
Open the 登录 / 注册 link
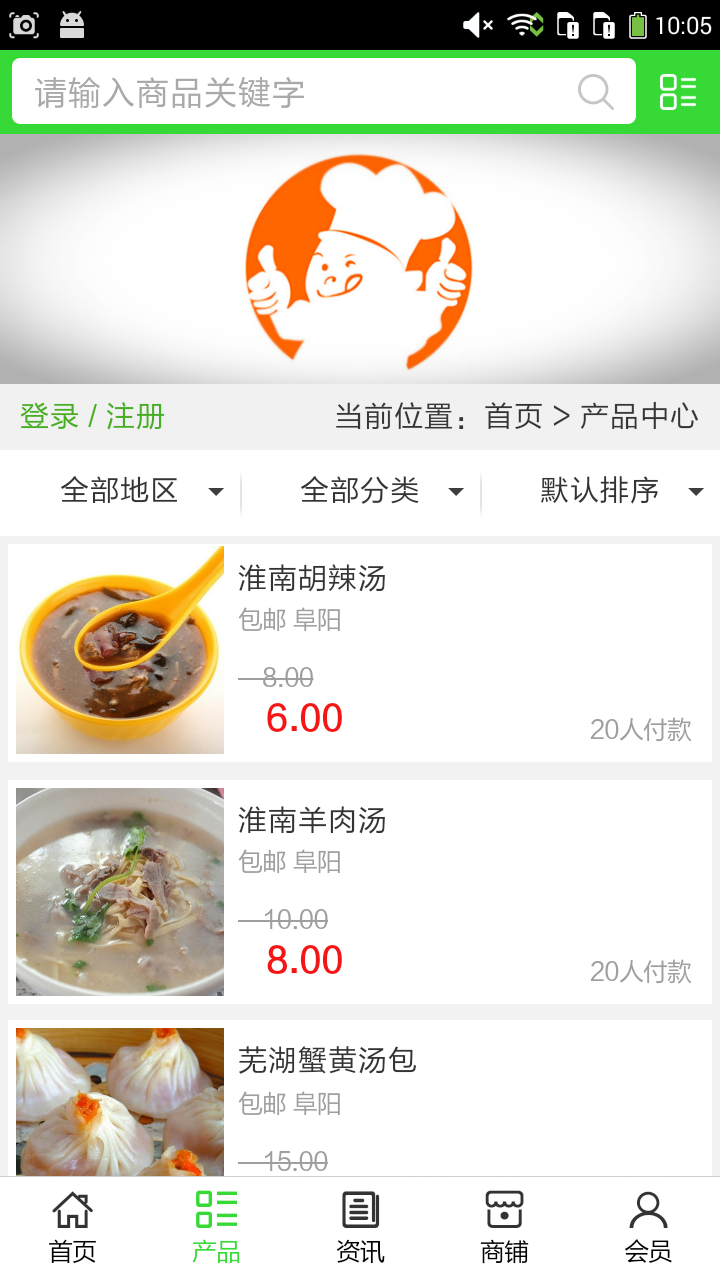(x=92, y=416)
